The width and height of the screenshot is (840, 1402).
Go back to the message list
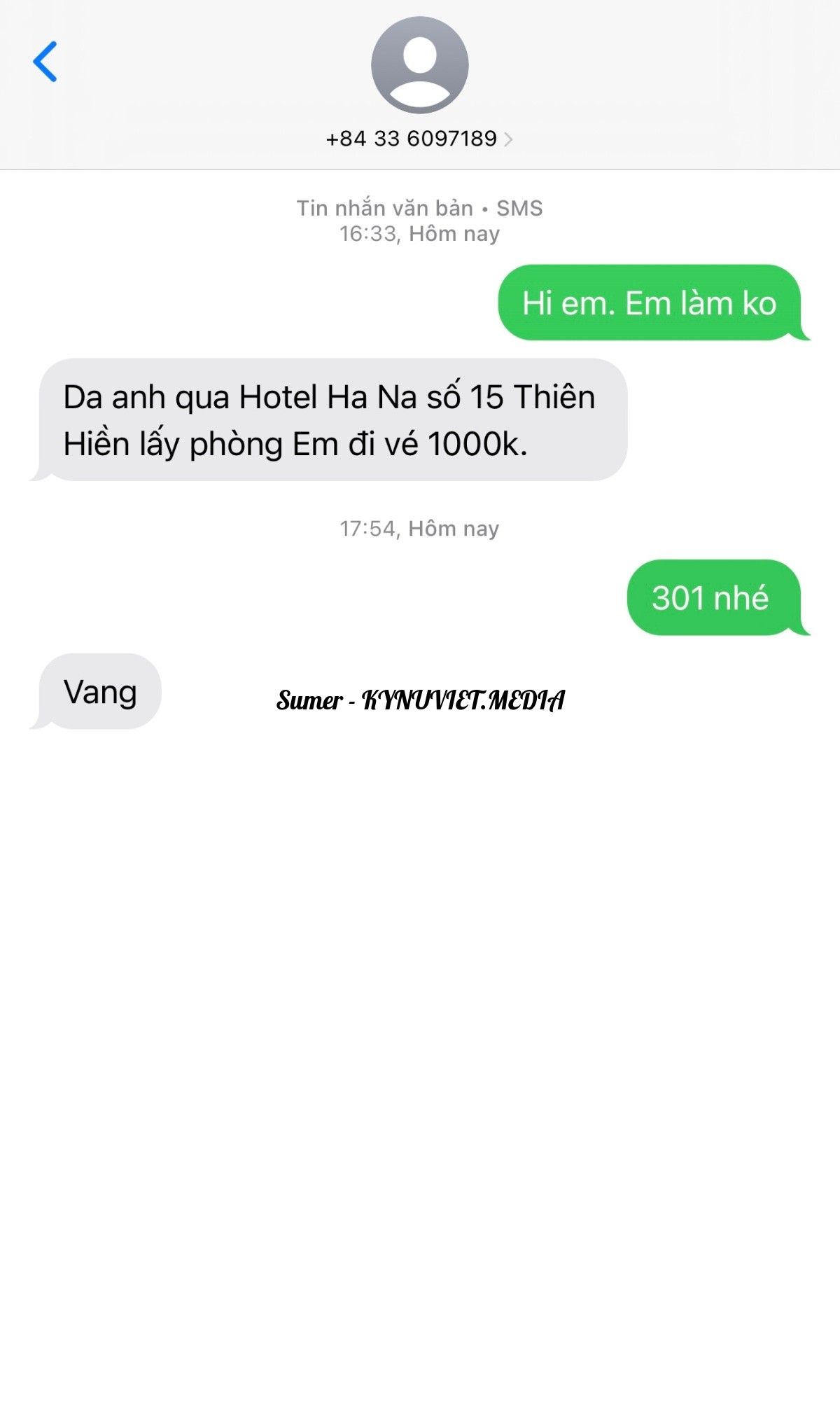point(45,62)
